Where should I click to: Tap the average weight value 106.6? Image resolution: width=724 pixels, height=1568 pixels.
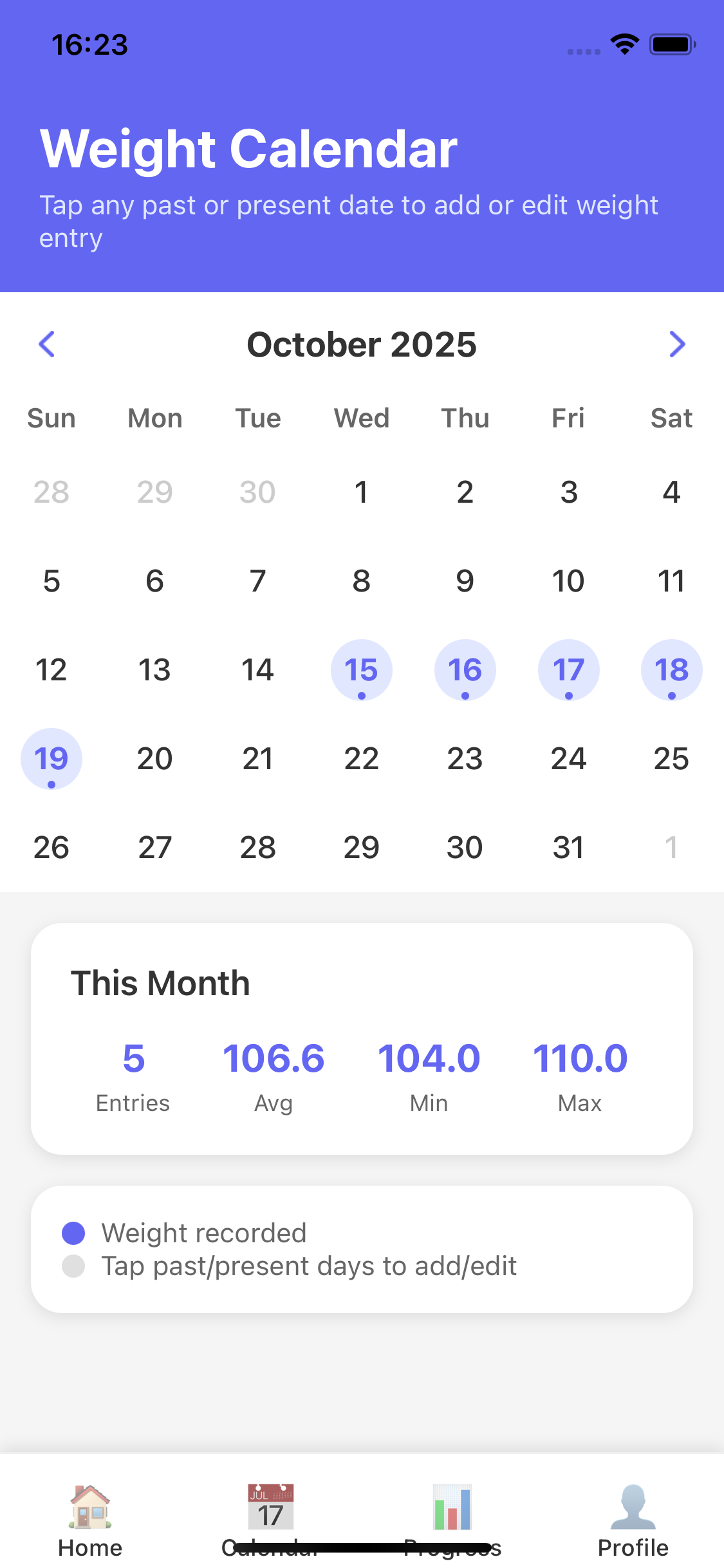coord(274,1058)
